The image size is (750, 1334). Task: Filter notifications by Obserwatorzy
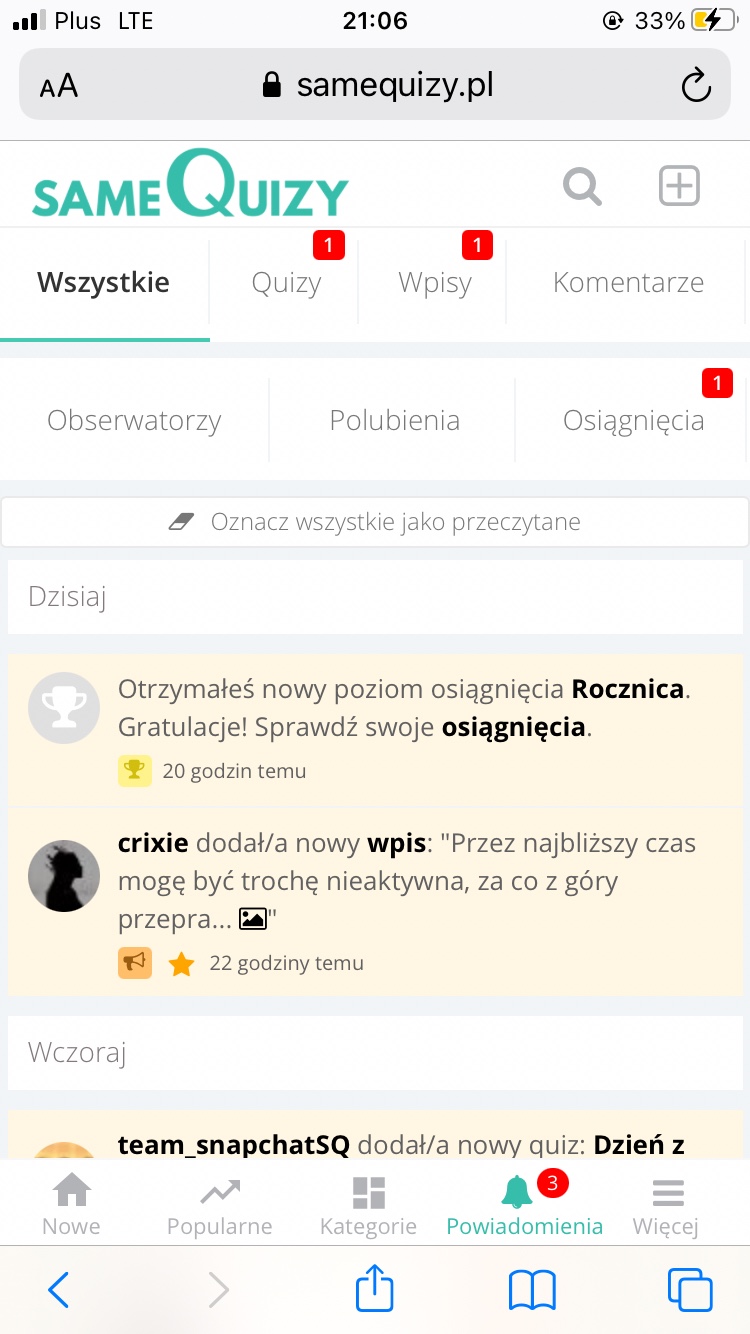click(x=134, y=421)
